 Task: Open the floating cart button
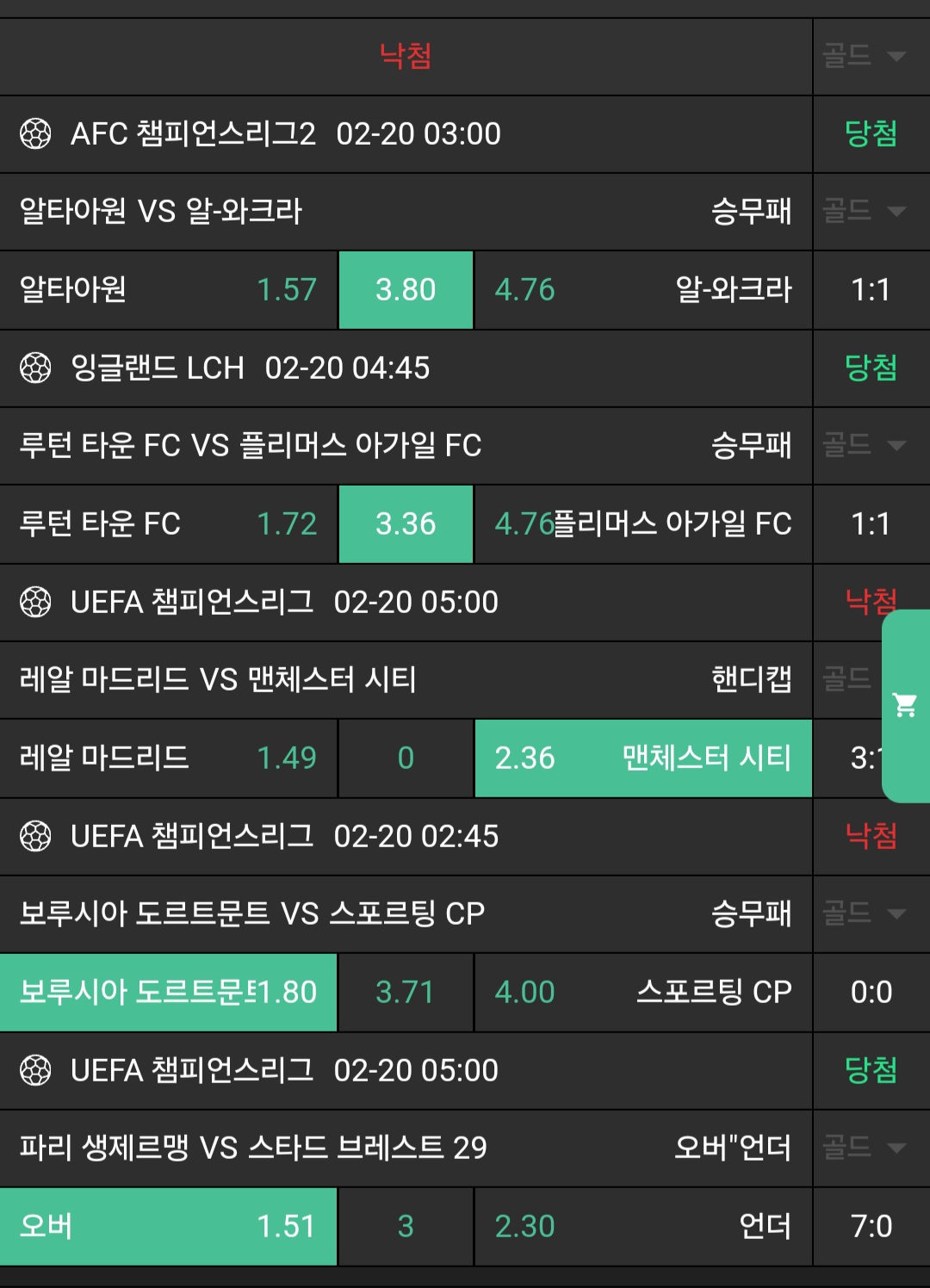pos(905,706)
